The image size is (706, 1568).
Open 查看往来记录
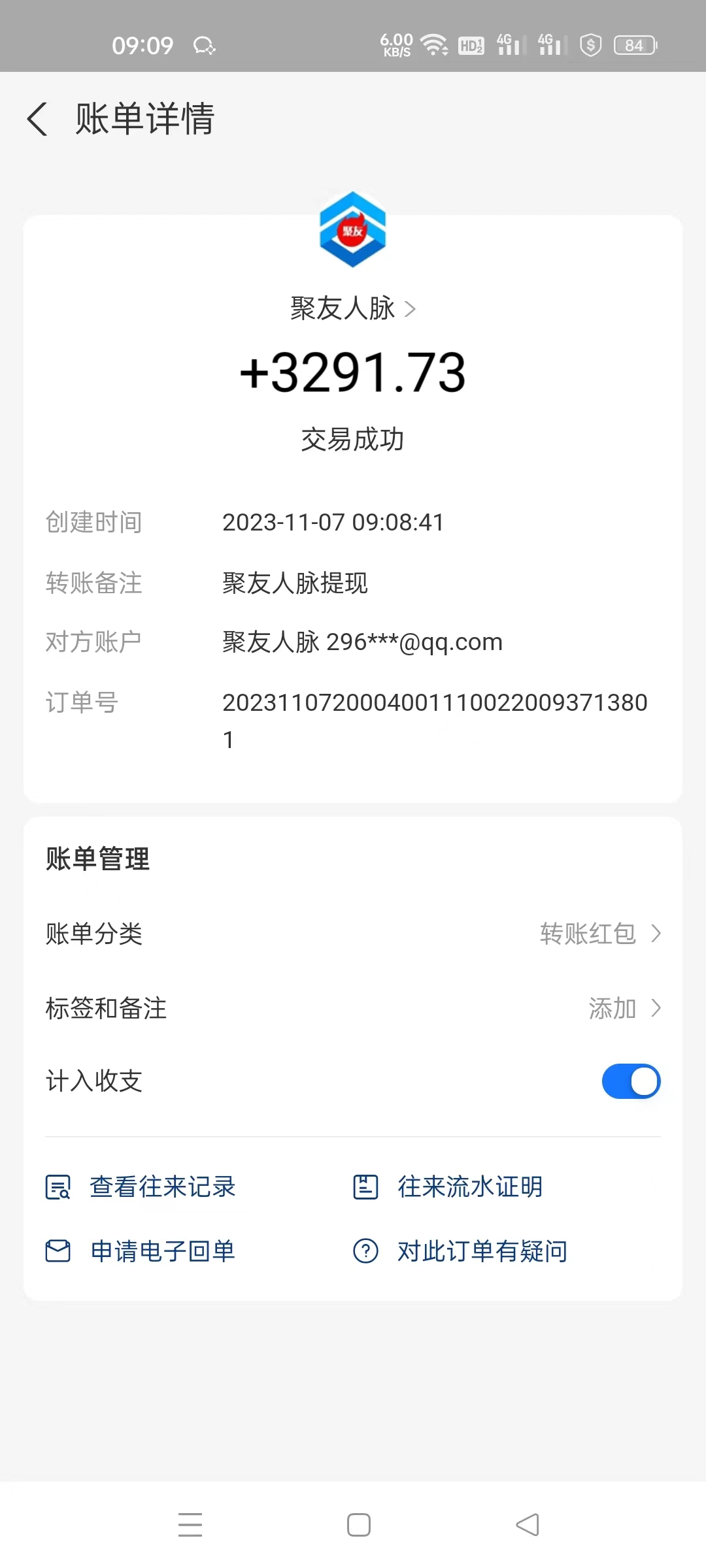point(141,1187)
